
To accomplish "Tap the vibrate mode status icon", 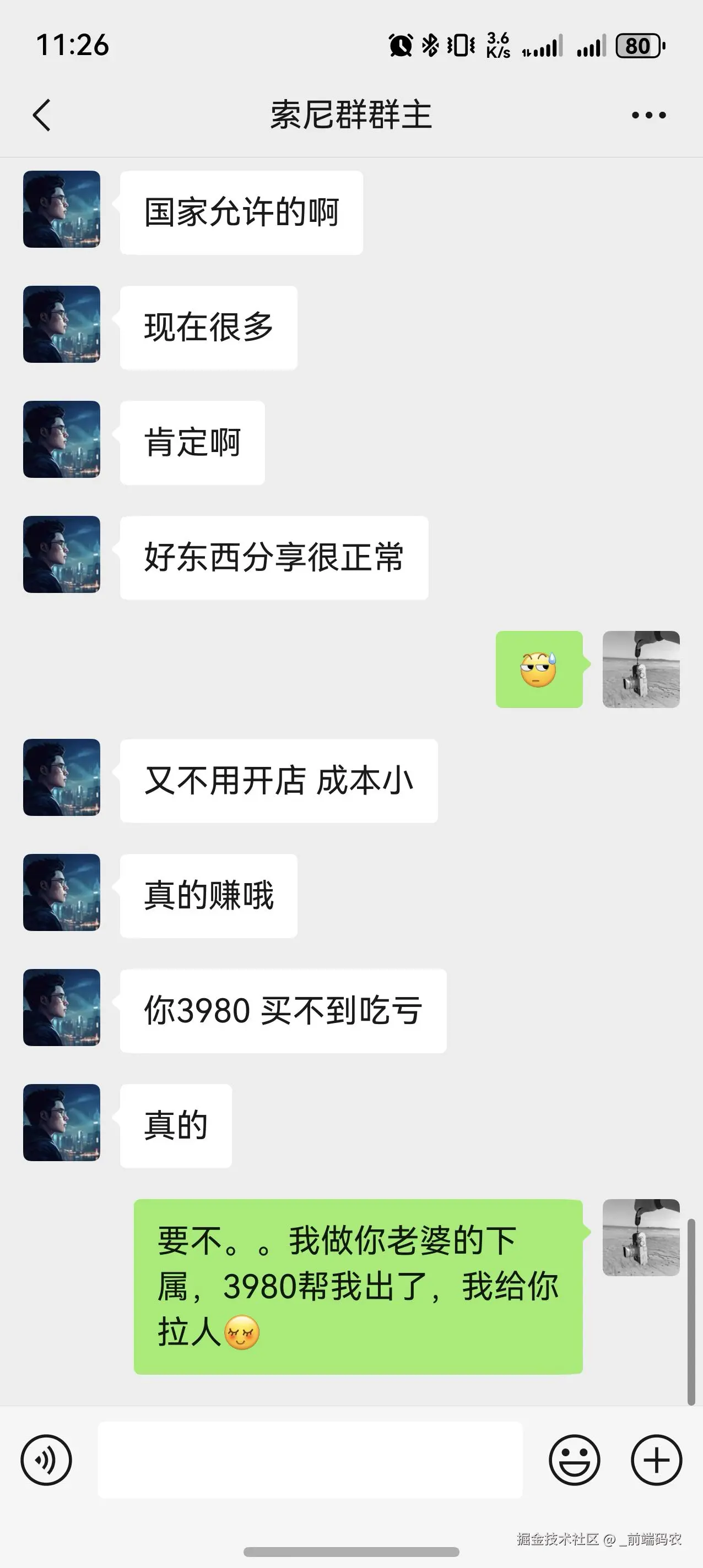I will pos(462,44).
